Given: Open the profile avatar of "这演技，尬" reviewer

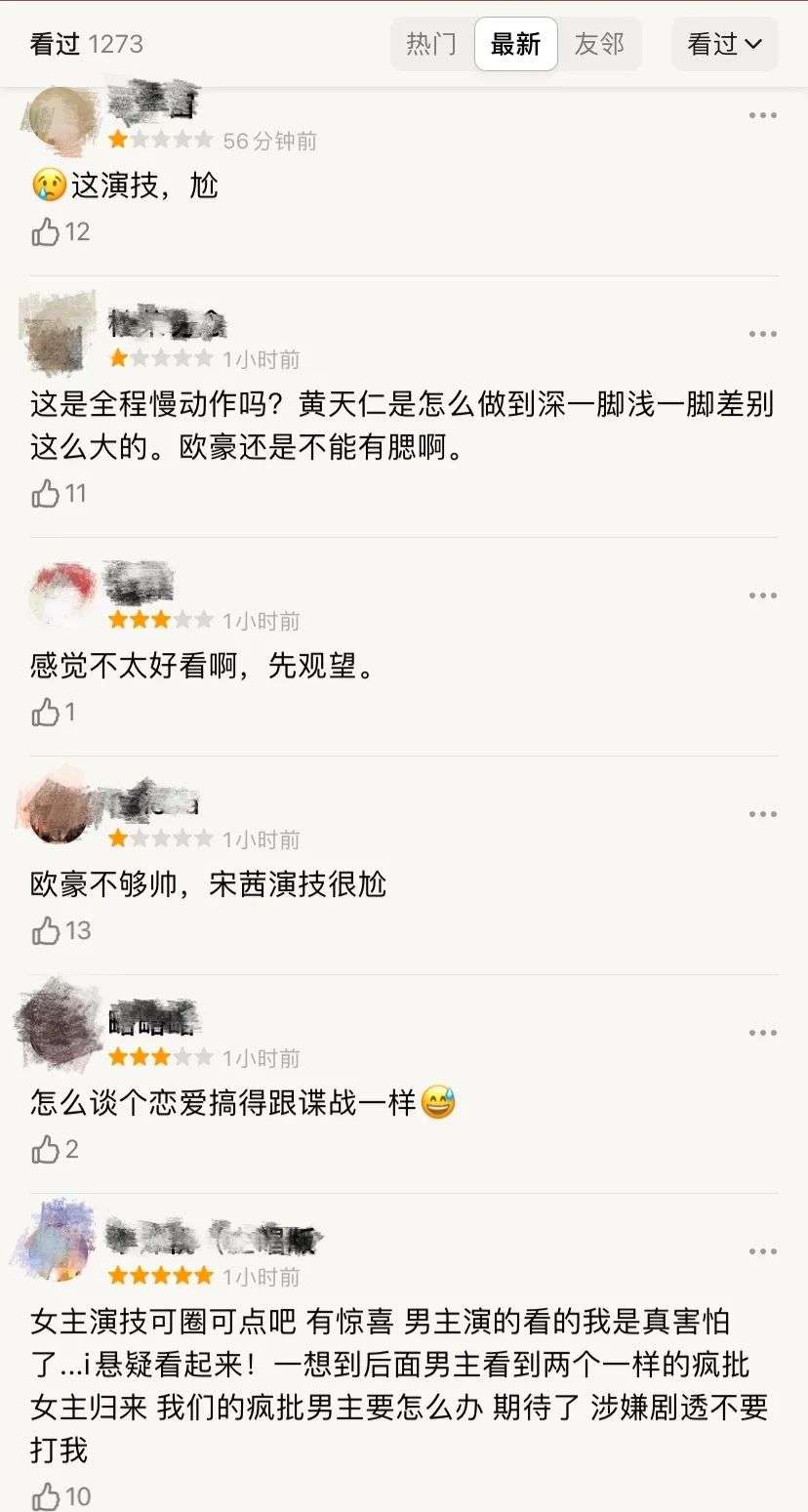Looking at the screenshot, I should point(61,119).
